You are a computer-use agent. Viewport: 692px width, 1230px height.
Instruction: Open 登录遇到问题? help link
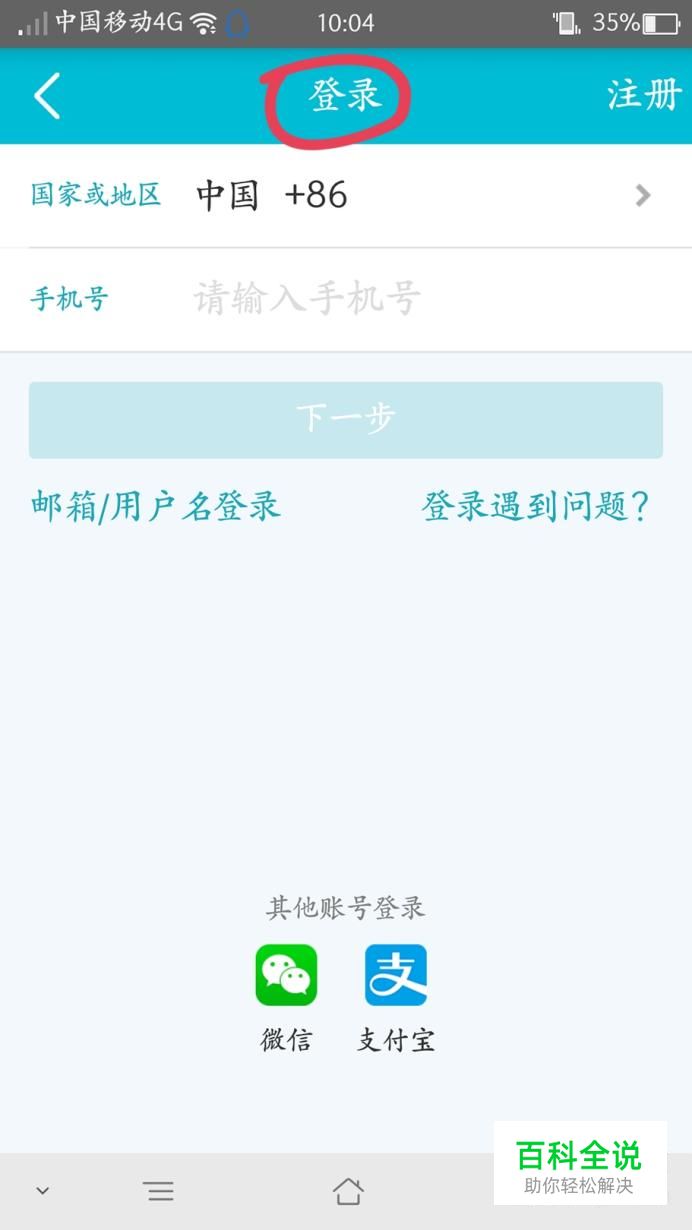[536, 507]
